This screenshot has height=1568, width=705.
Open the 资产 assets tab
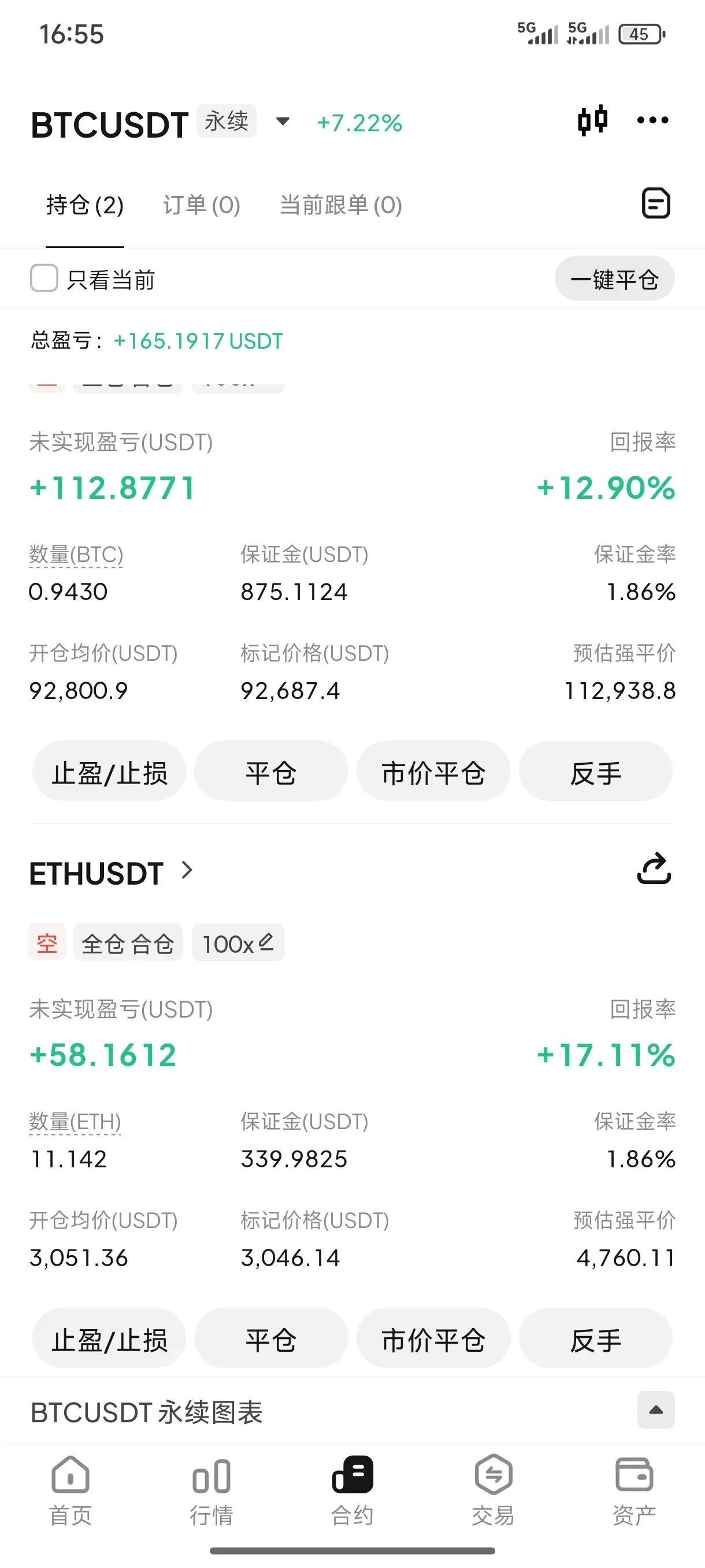[x=634, y=1491]
